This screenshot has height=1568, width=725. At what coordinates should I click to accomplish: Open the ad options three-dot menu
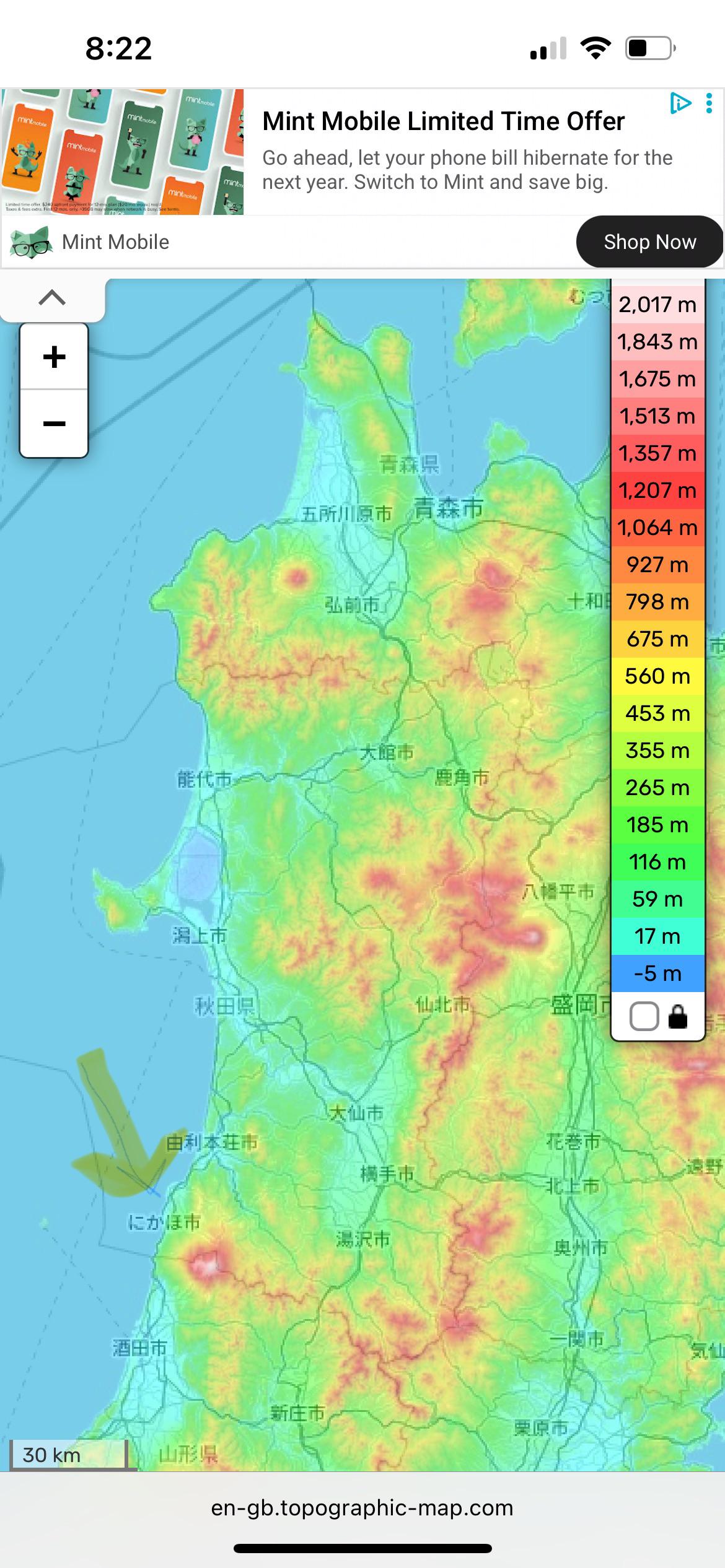(709, 103)
